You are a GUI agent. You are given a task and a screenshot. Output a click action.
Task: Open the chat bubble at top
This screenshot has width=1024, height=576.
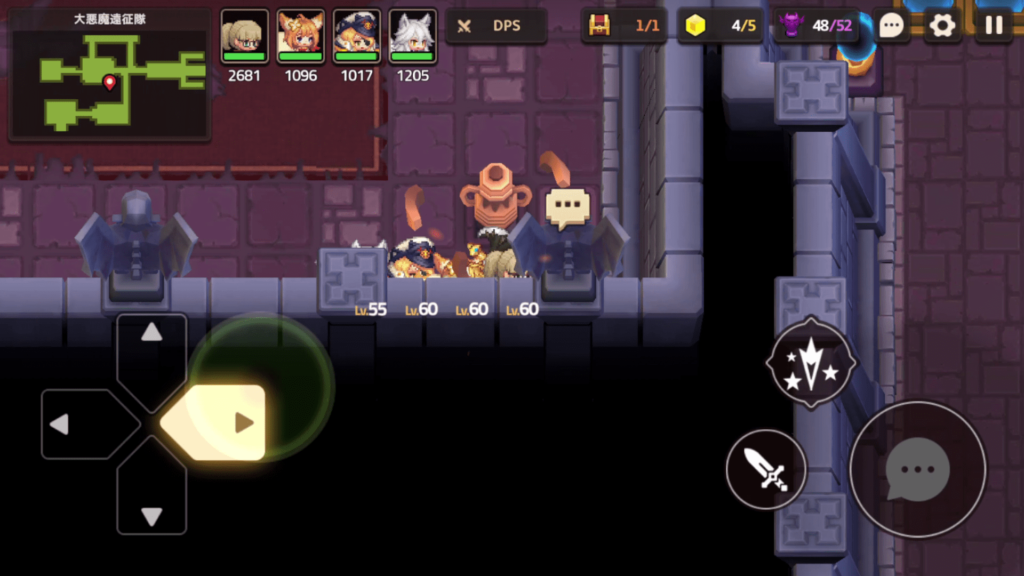click(891, 26)
